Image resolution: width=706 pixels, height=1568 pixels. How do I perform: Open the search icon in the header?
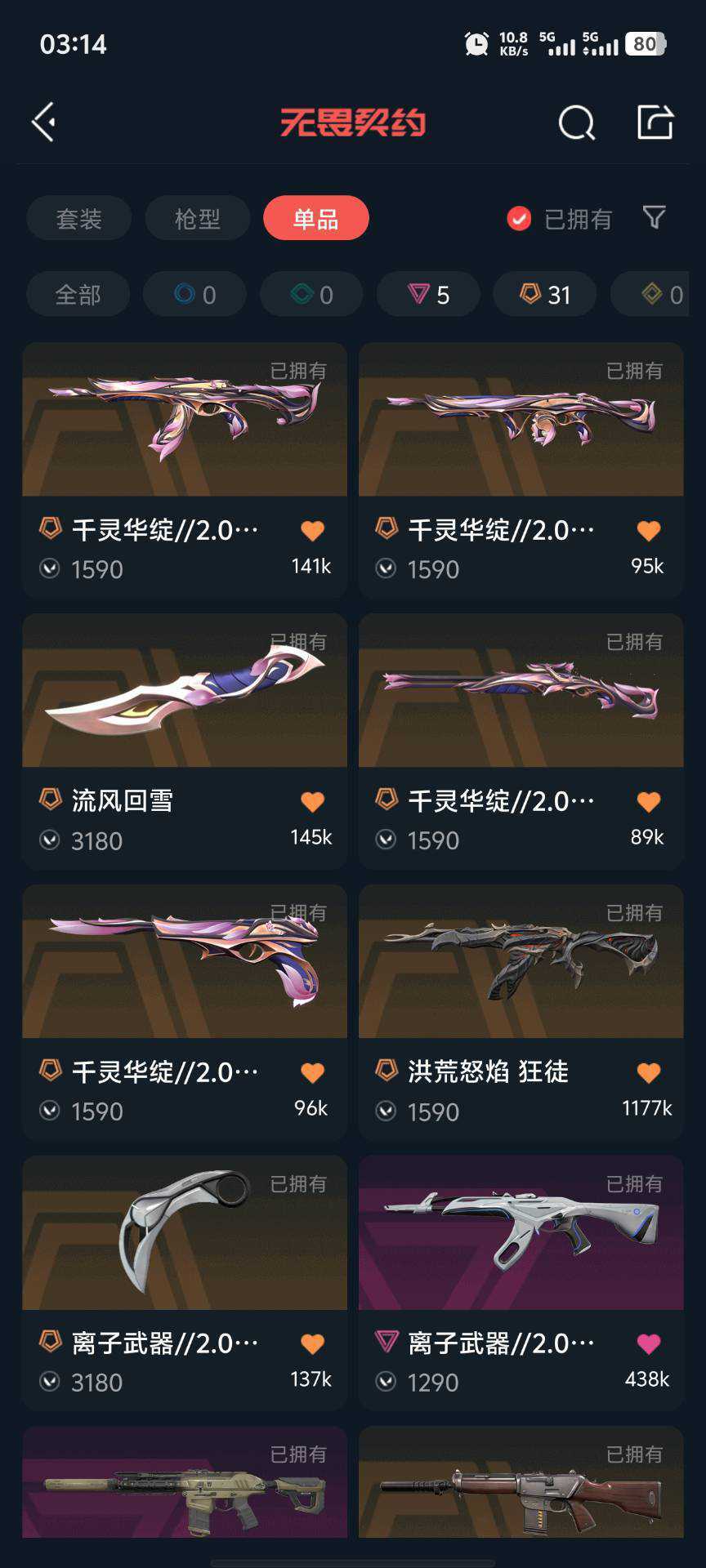coord(576,123)
